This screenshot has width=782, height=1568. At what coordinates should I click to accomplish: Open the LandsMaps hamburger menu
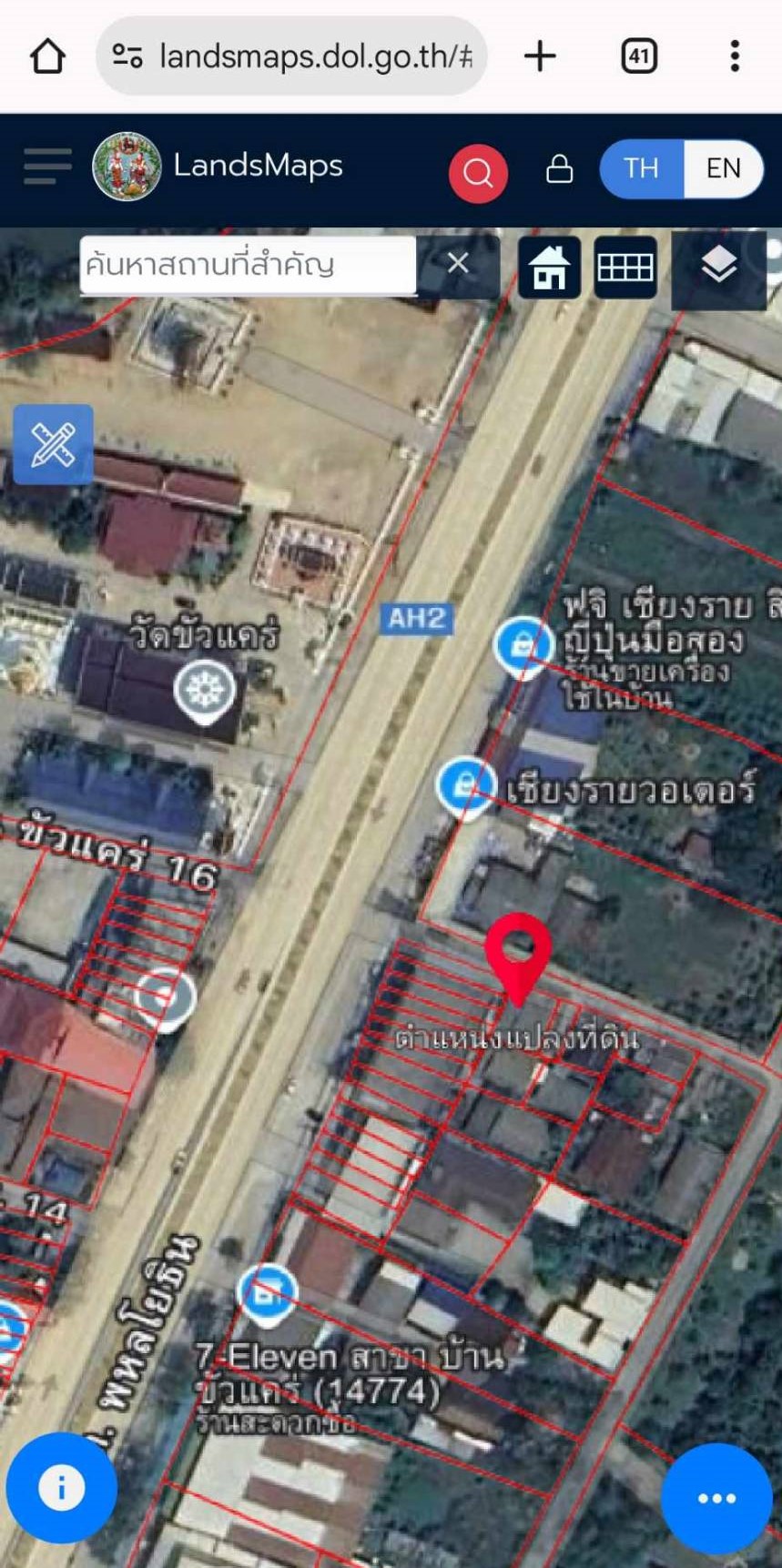(x=47, y=167)
